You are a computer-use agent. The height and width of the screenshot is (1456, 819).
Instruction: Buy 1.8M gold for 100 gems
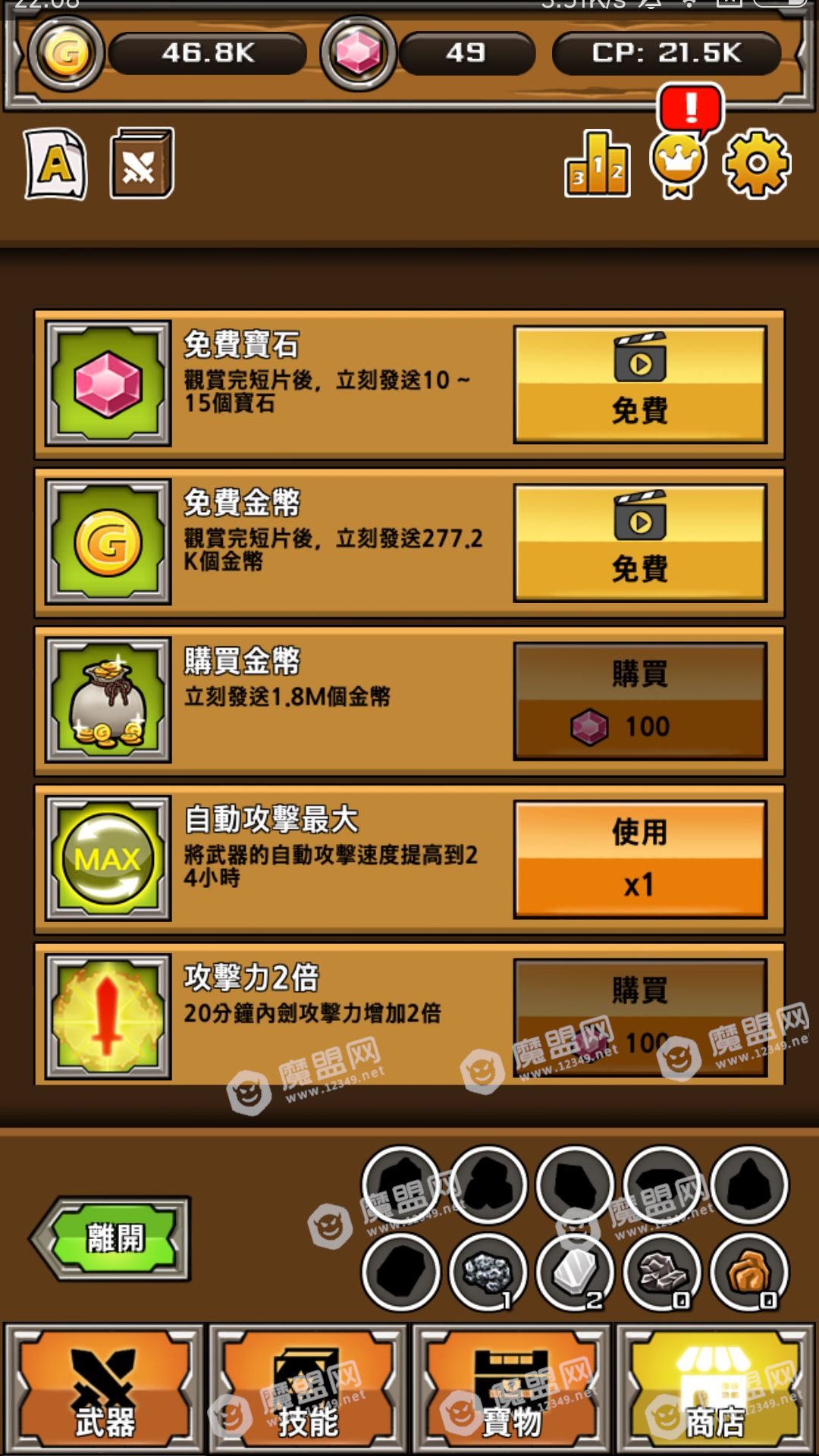pos(640,701)
